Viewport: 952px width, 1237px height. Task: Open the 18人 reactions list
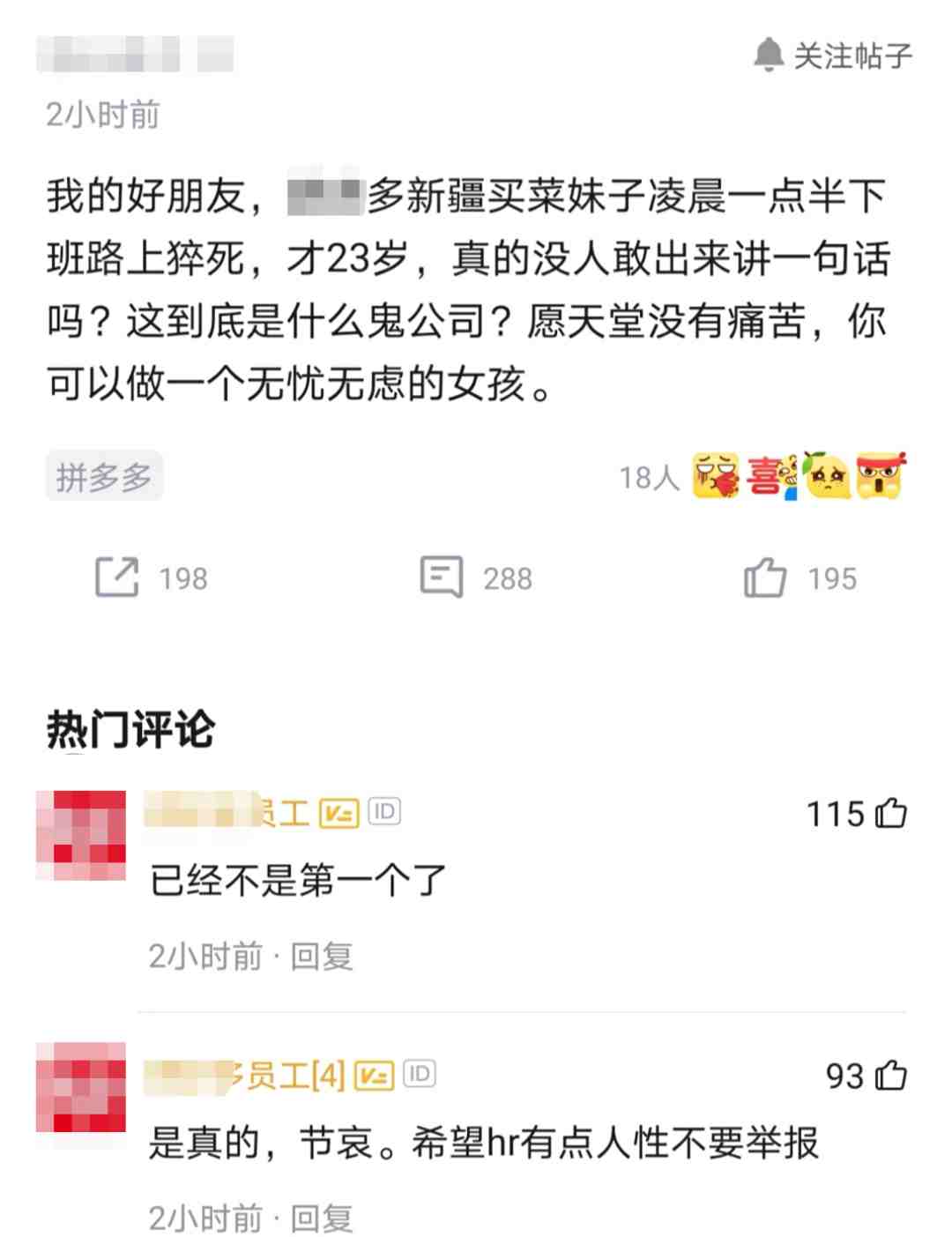pos(762,477)
